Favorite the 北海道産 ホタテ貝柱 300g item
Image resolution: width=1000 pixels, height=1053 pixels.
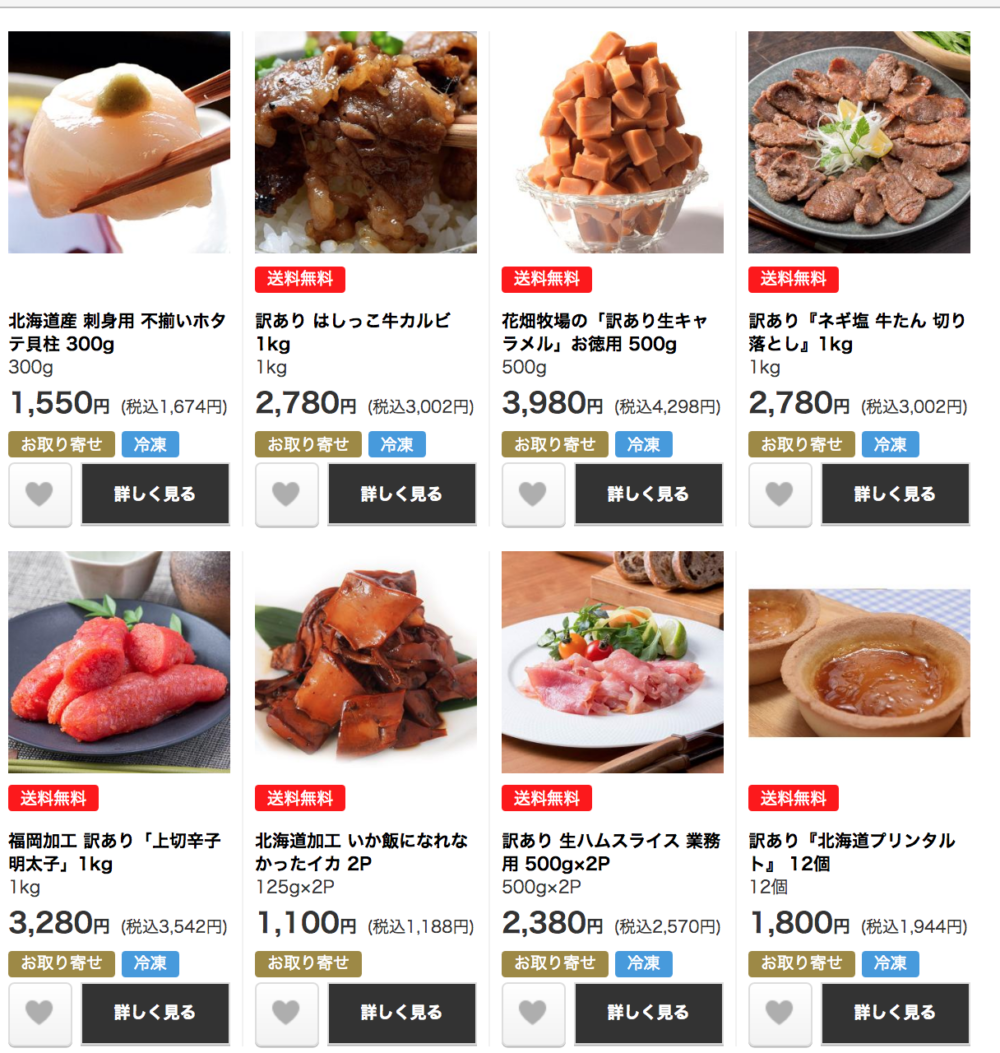coord(39,494)
